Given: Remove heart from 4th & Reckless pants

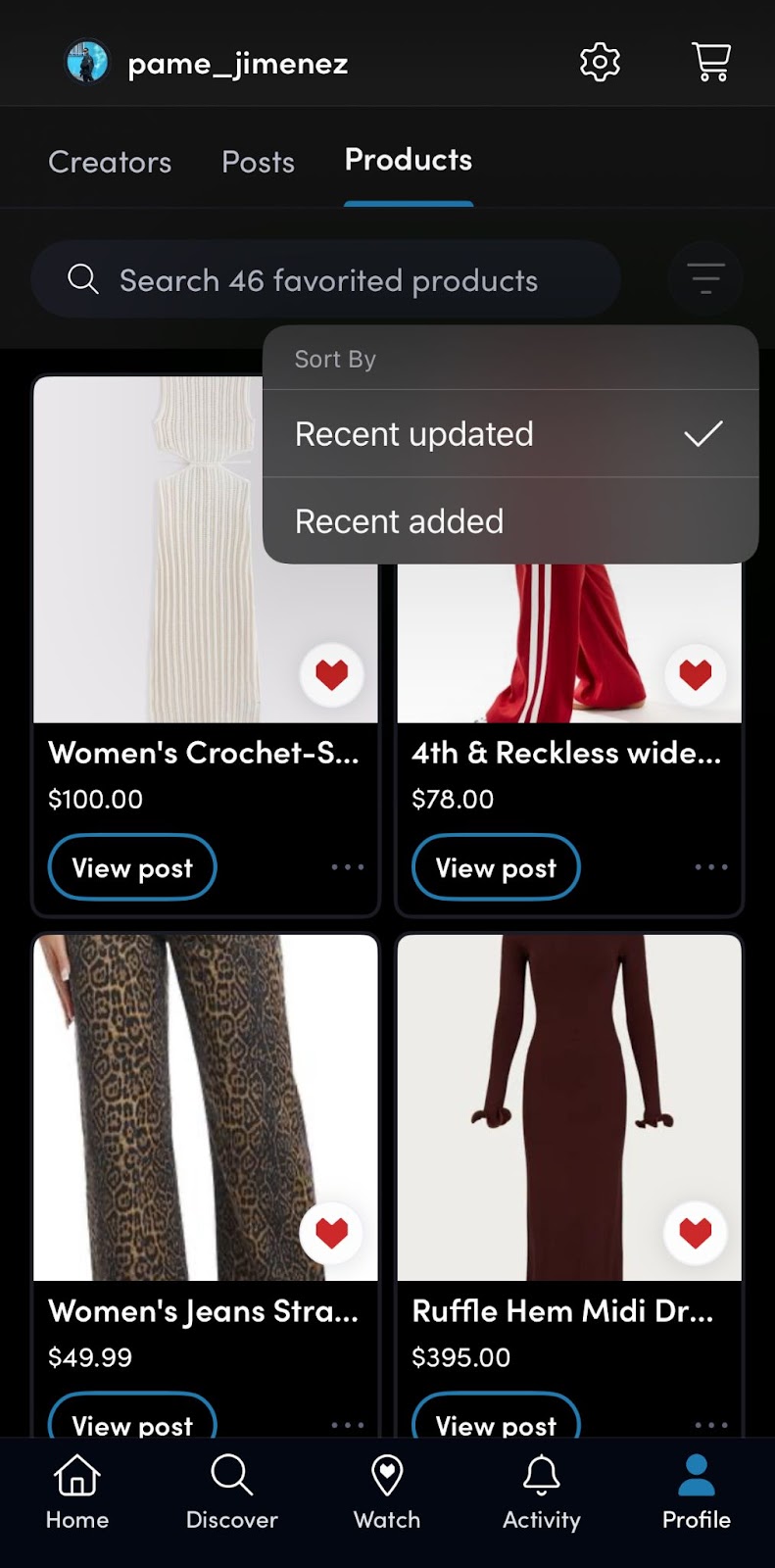Looking at the screenshot, I should [695, 674].
